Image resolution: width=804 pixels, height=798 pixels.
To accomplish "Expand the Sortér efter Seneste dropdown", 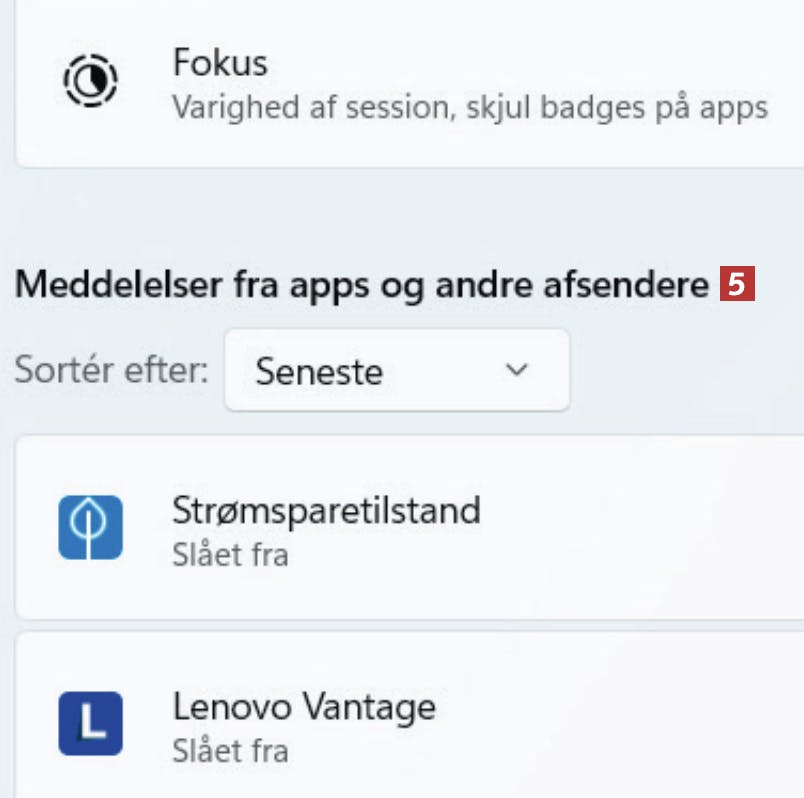I will (397, 371).
